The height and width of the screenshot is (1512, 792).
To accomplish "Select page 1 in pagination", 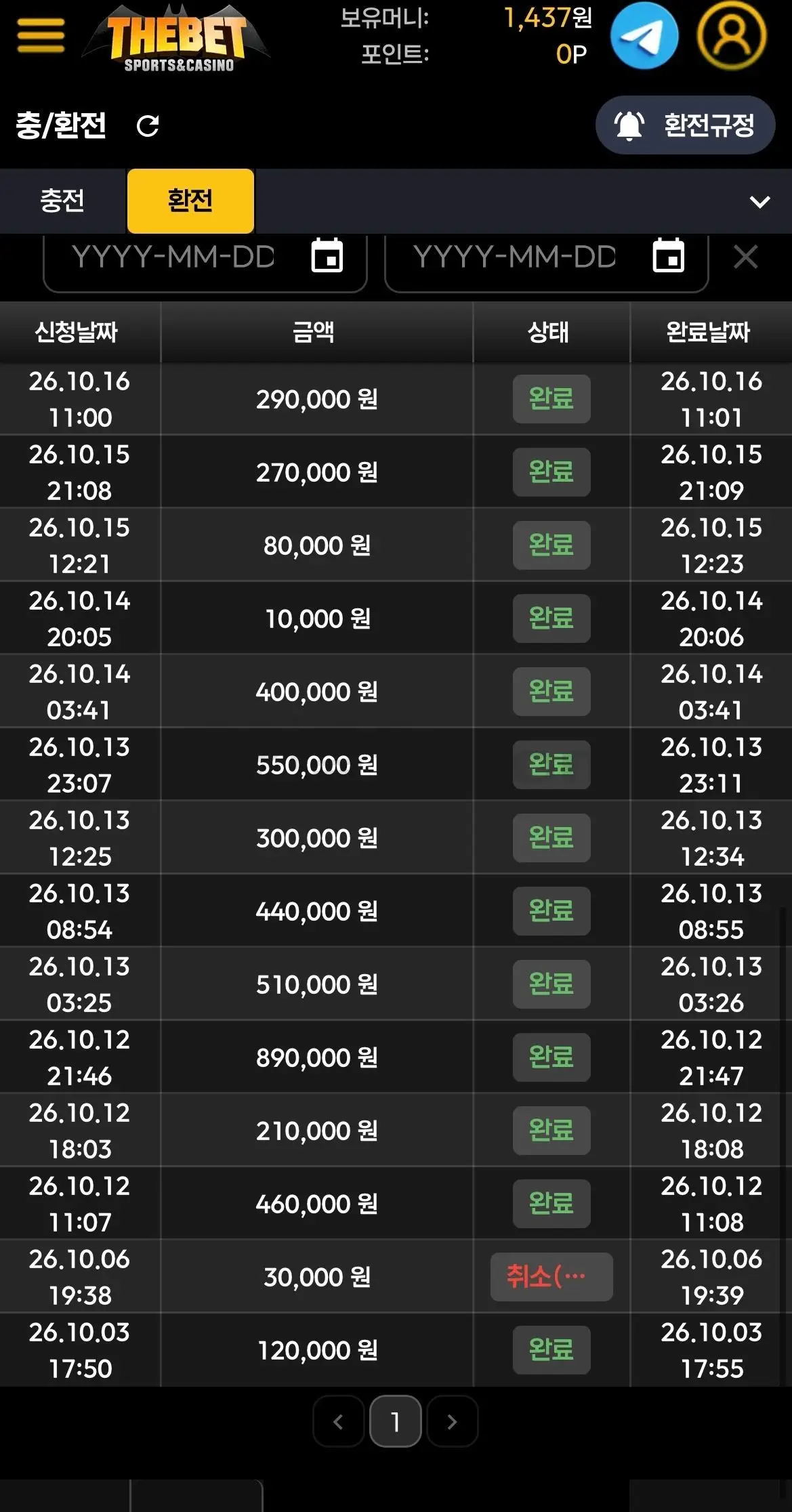I will coord(396,1421).
